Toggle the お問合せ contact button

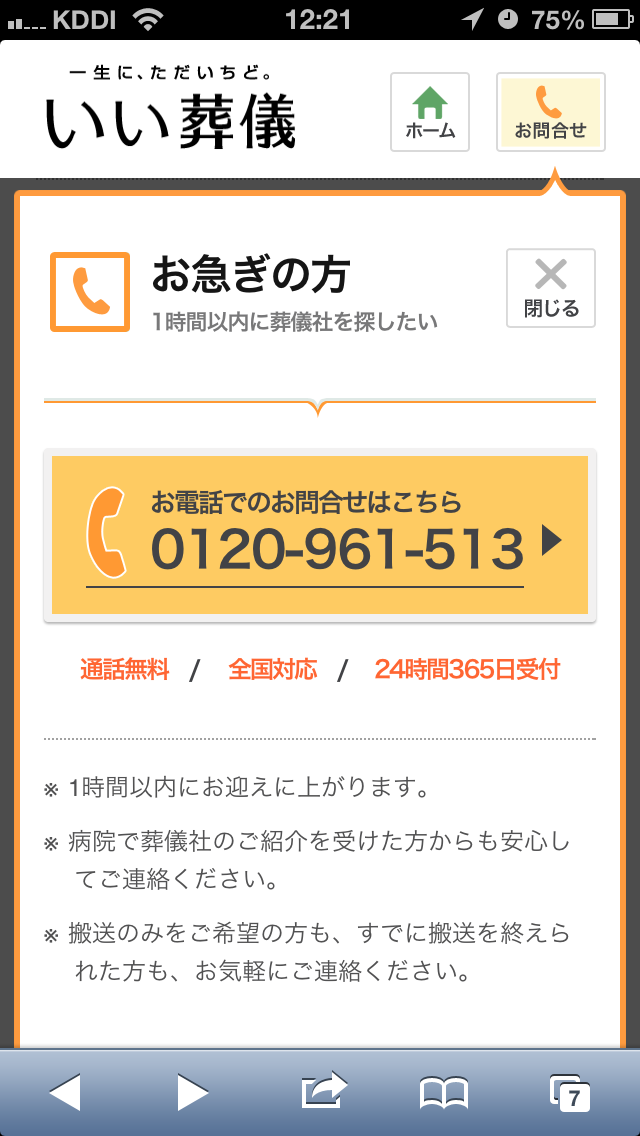click(551, 112)
